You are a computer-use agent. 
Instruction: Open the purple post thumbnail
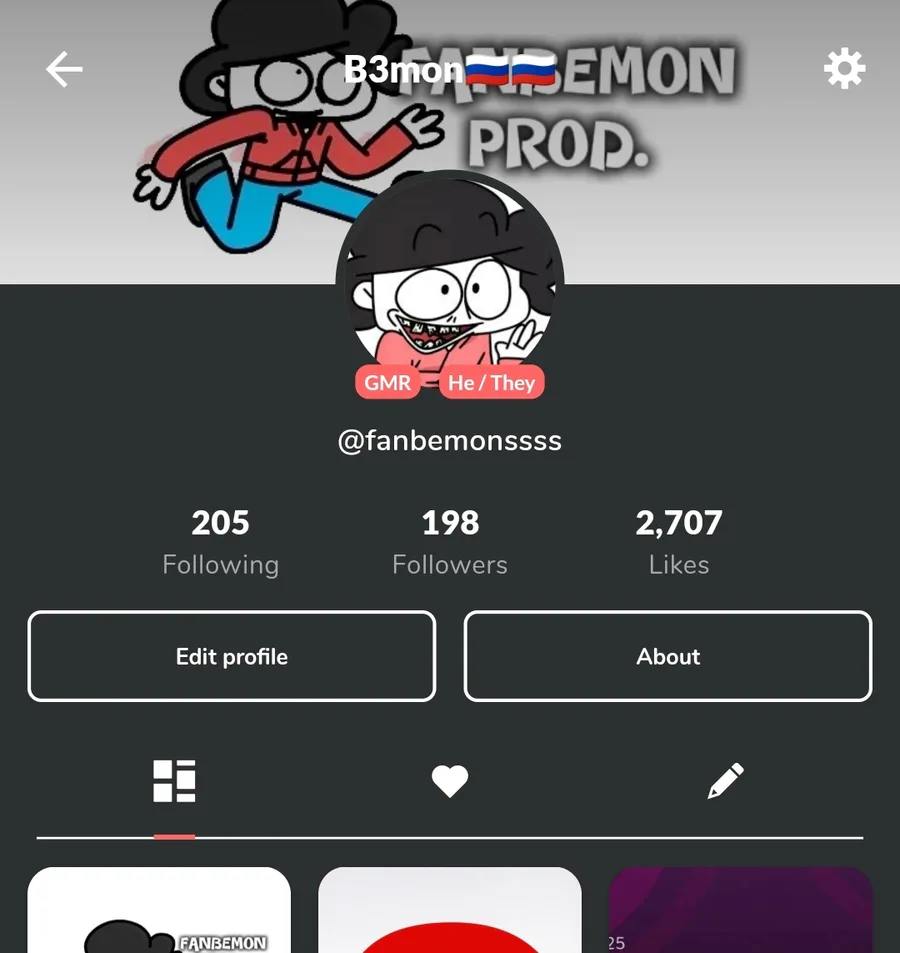[740, 912]
